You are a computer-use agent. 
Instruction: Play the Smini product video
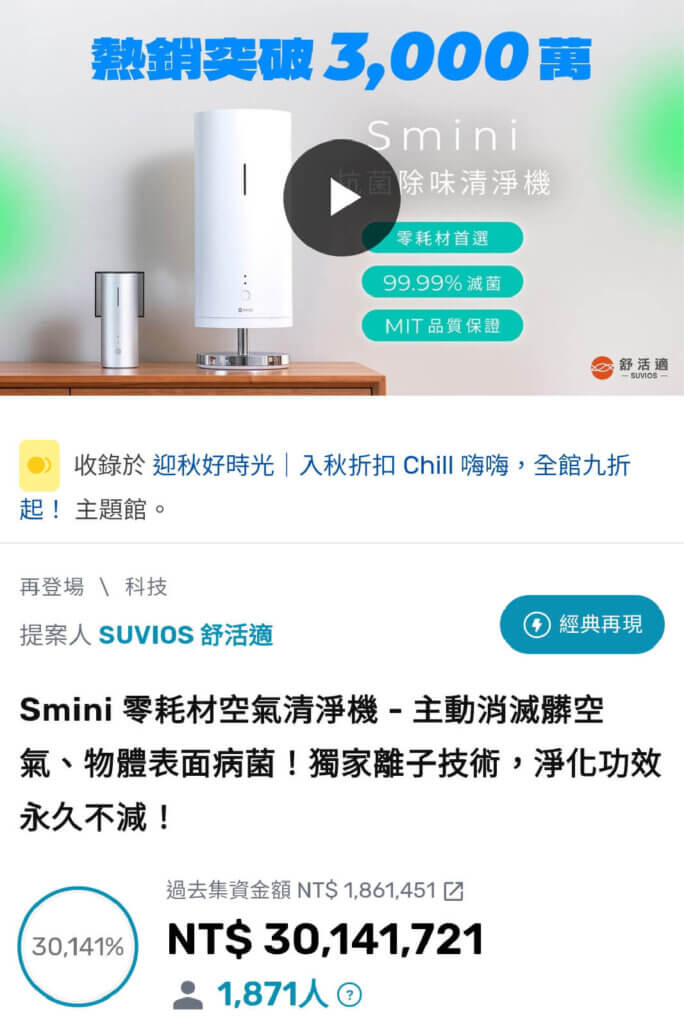pos(341,198)
